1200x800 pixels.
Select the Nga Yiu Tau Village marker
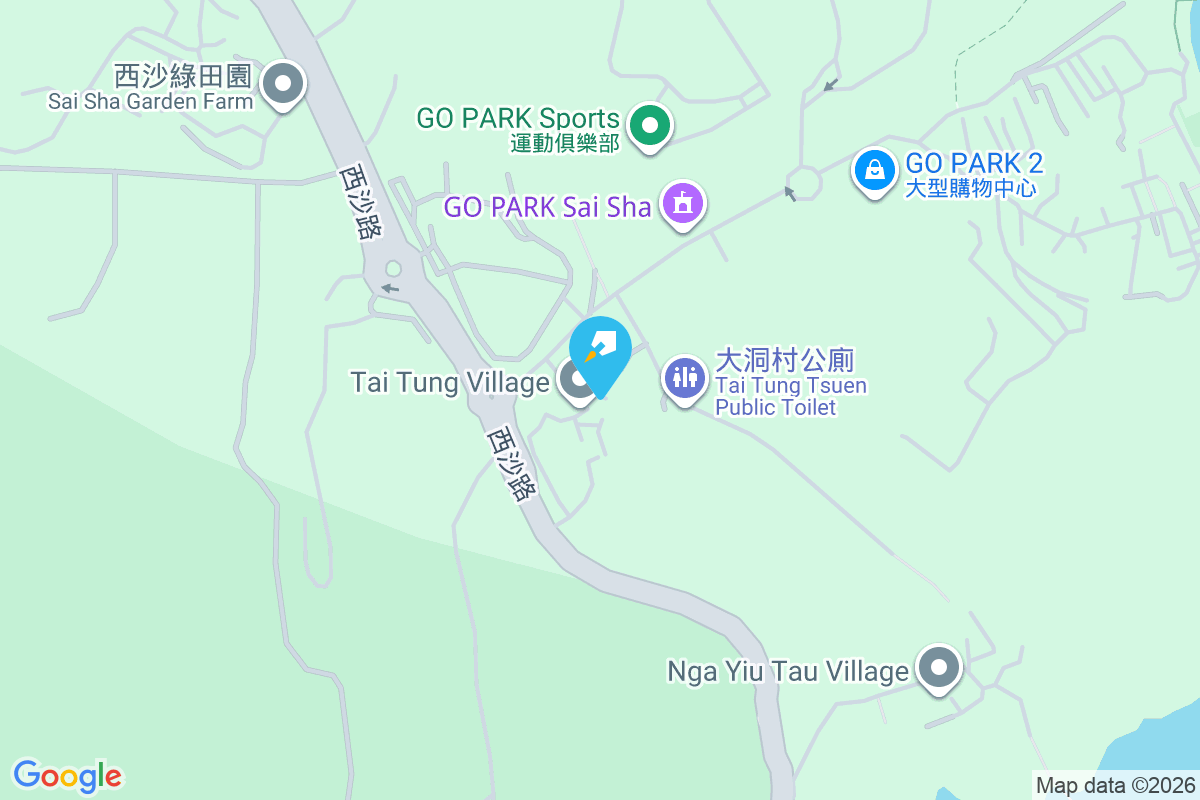(x=939, y=667)
